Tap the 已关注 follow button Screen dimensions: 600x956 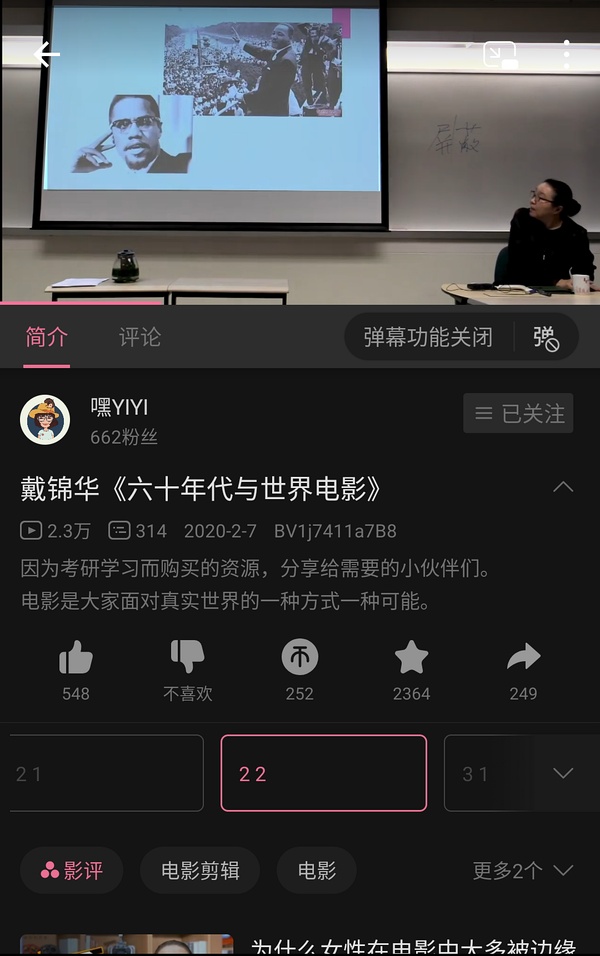pyautogui.click(x=518, y=414)
